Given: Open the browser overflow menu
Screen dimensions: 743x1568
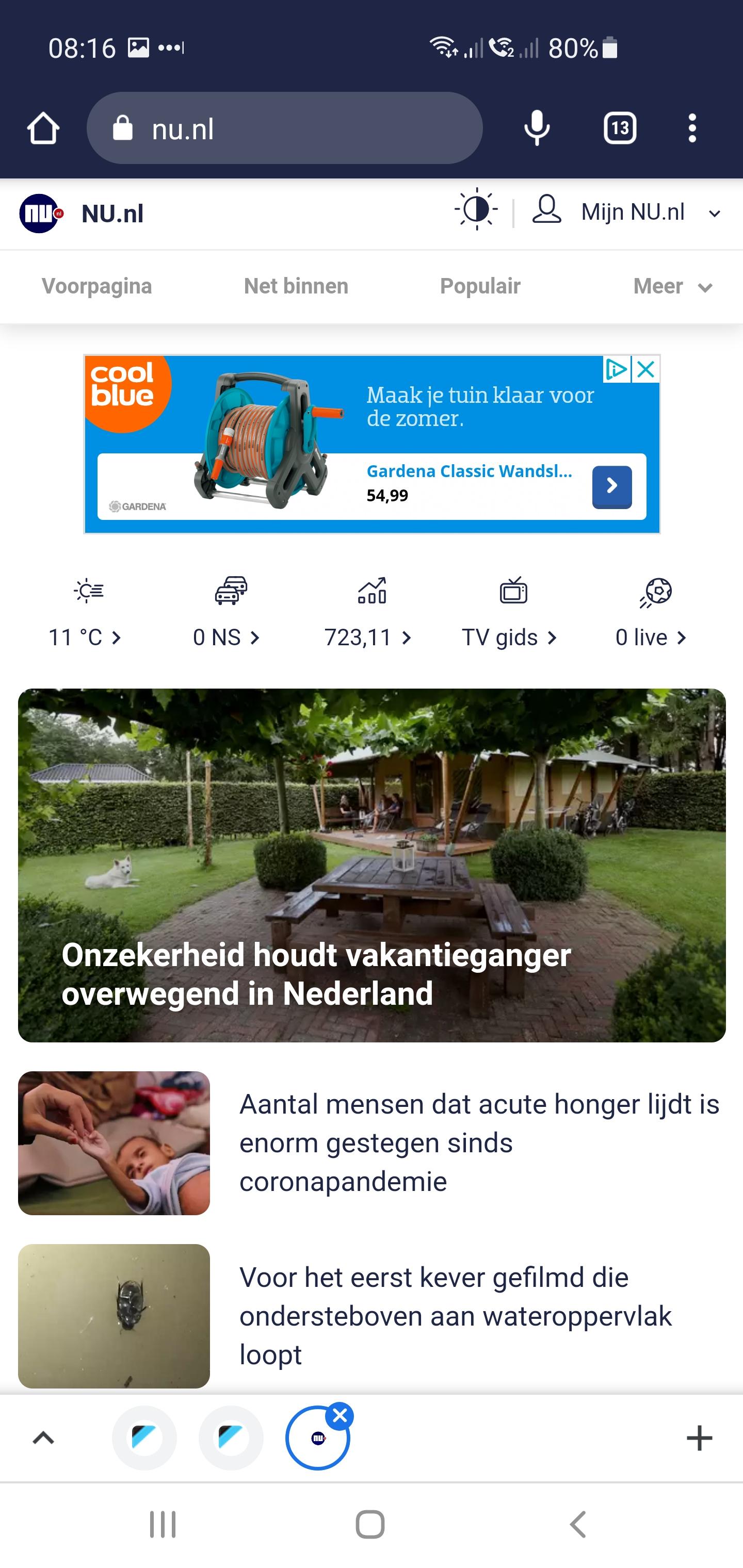Looking at the screenshot, I should point(692,128).
